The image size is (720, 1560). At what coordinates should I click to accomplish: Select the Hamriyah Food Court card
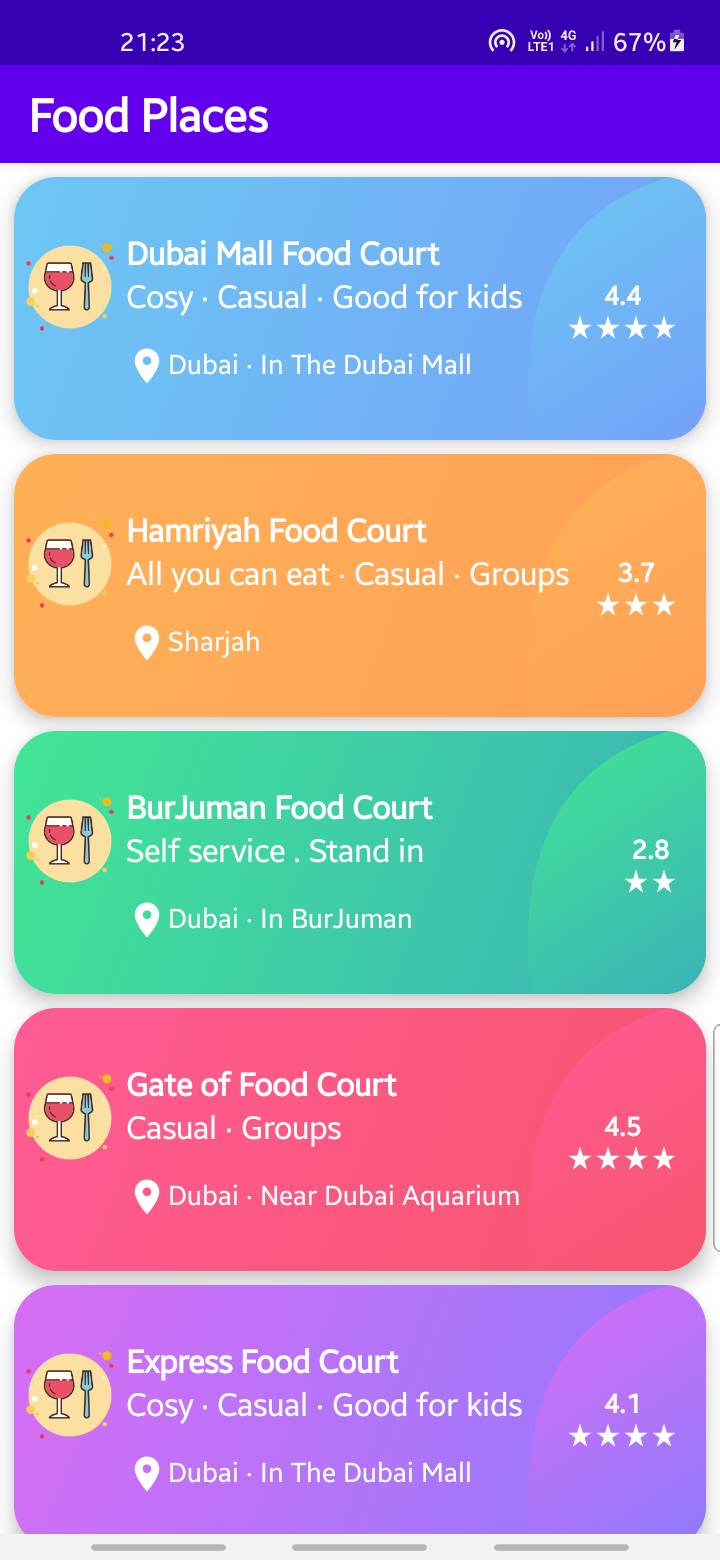(x=360, y=585)
